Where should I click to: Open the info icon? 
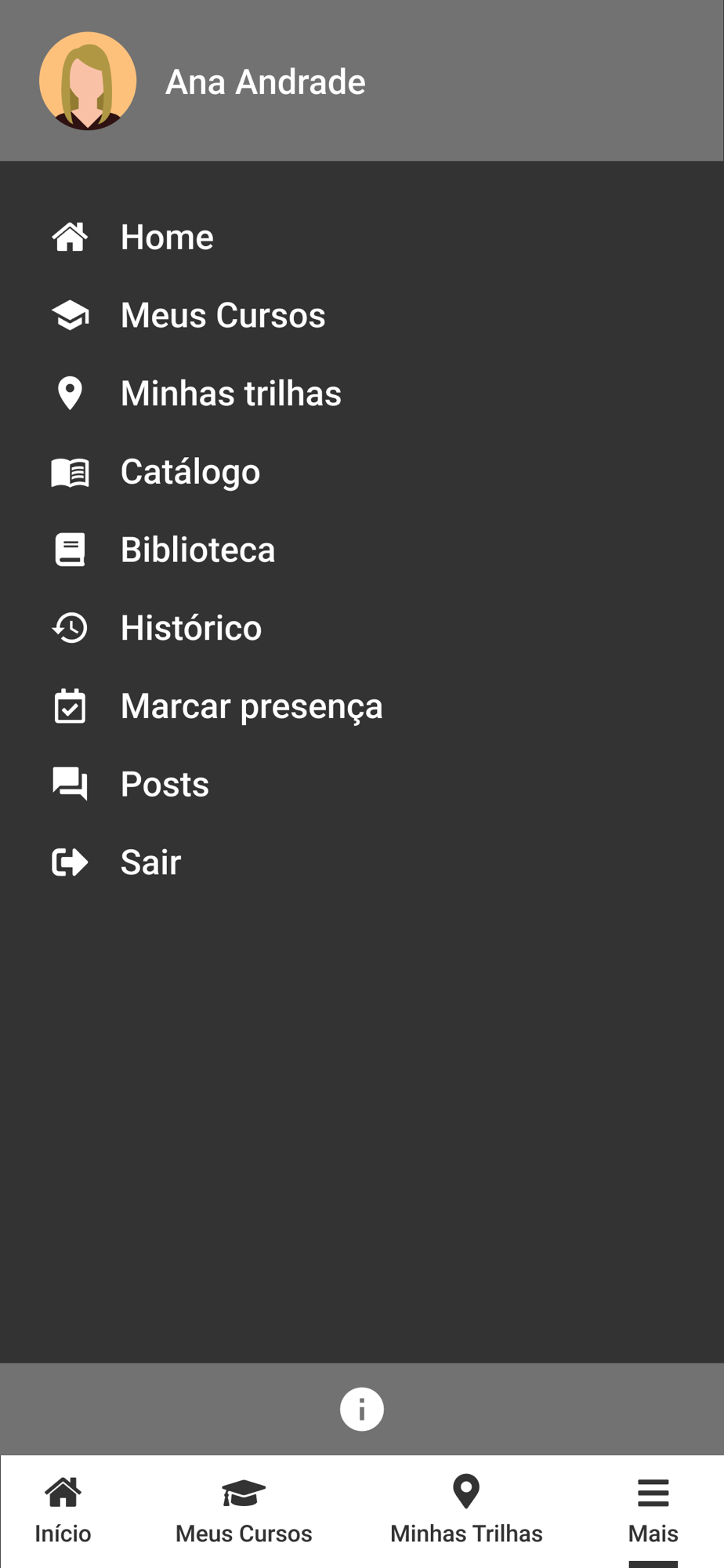[x=362, y=1409]
